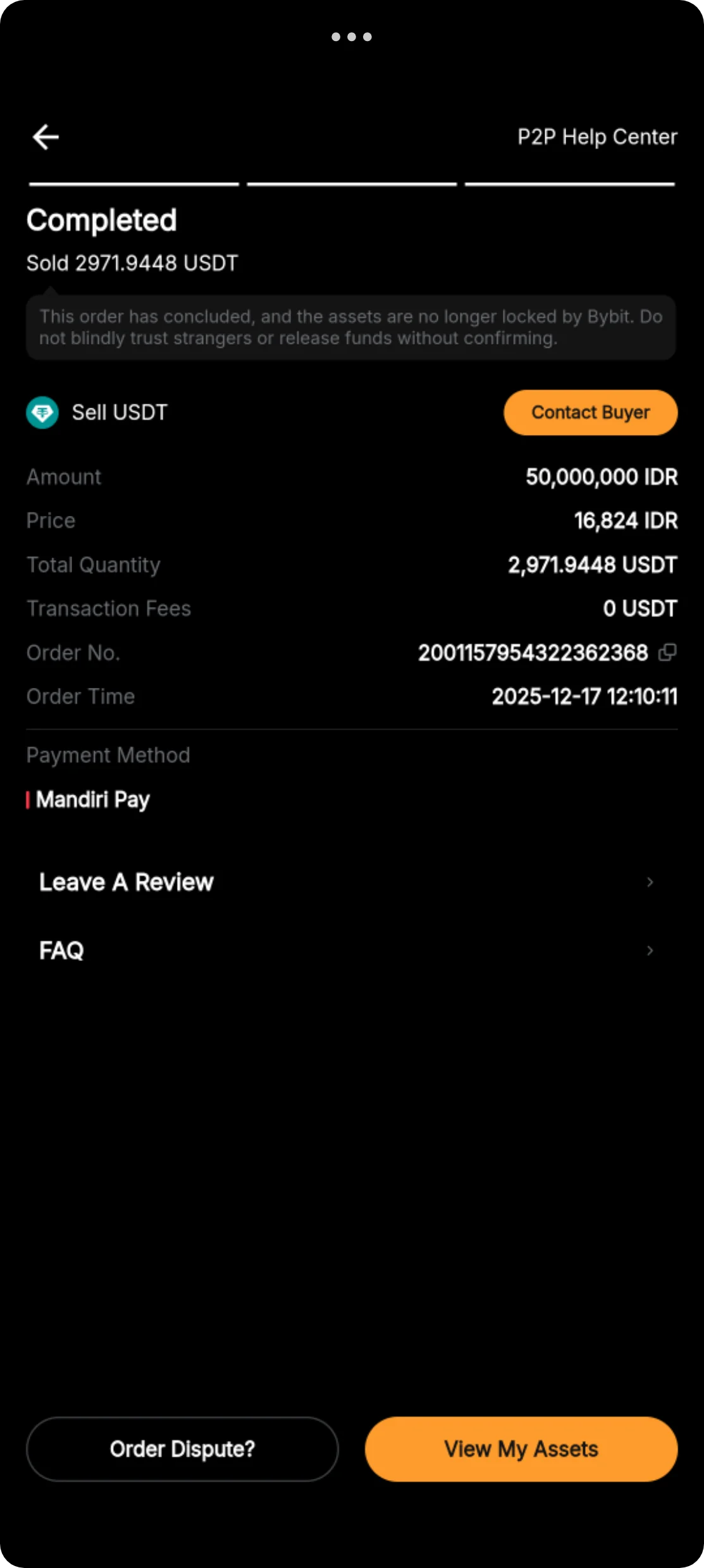
Task: Copy the order number
Action: click(x=667, y=652)
